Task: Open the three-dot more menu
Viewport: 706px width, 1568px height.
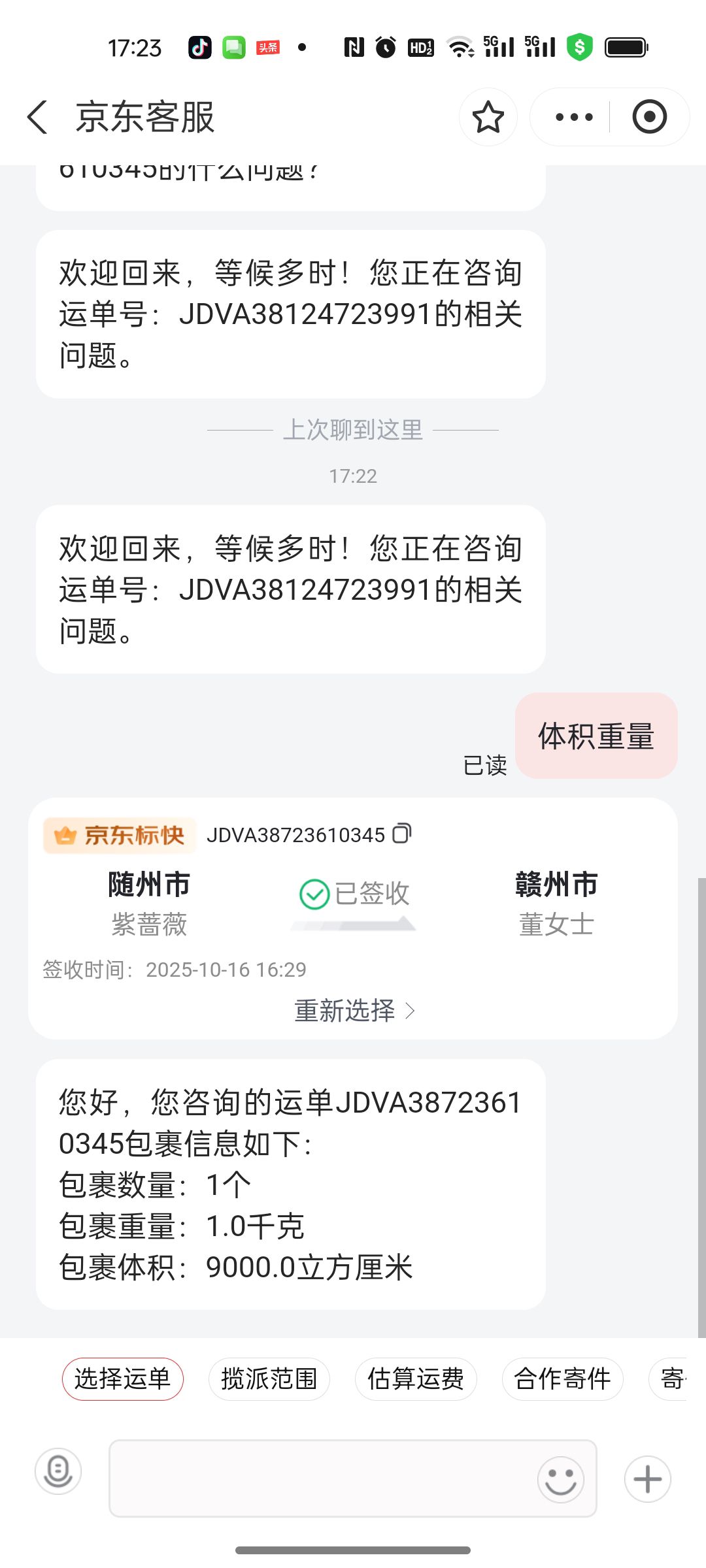Action: coord(573,118)
